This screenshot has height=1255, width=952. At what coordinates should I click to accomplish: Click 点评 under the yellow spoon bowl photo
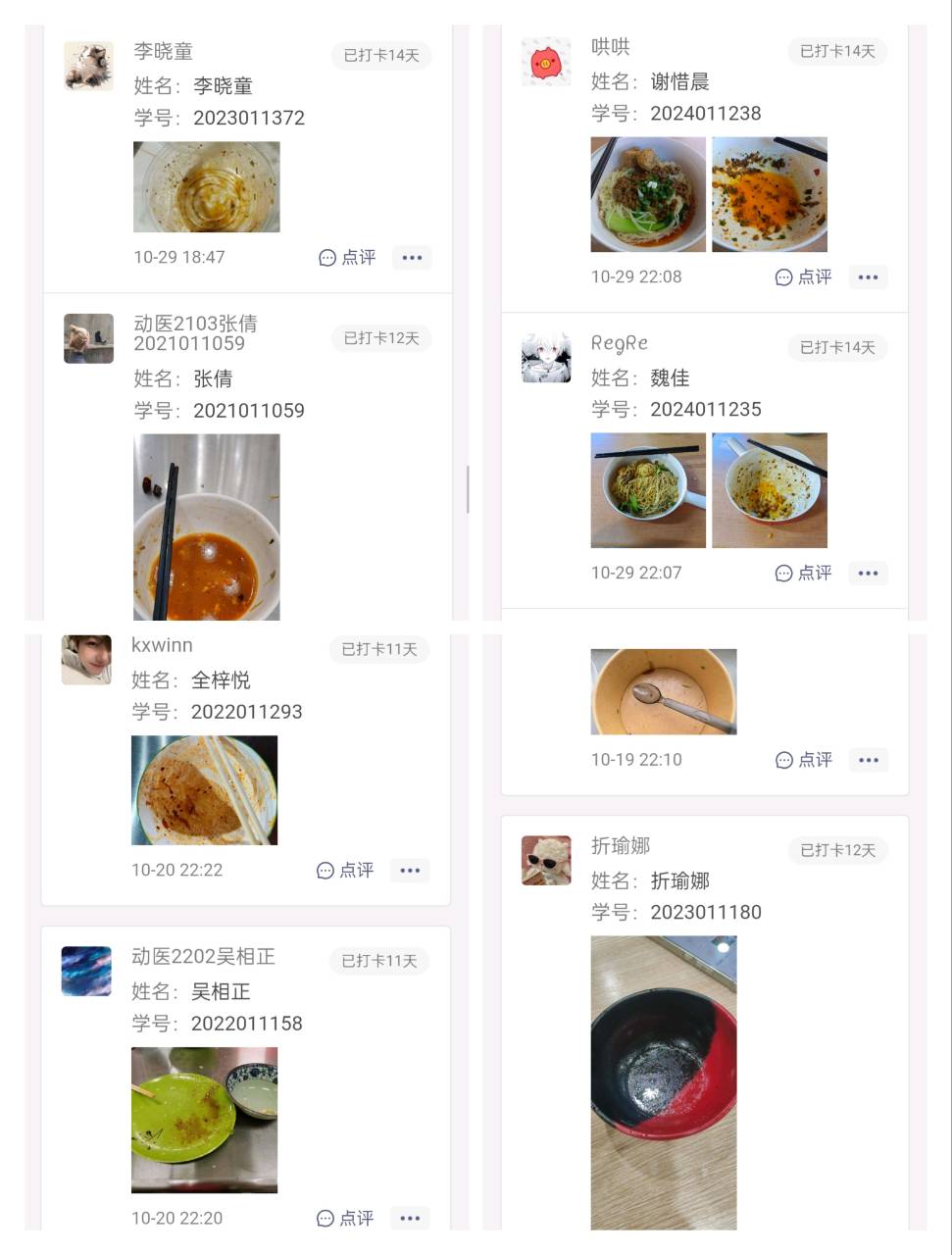[815, 760]
